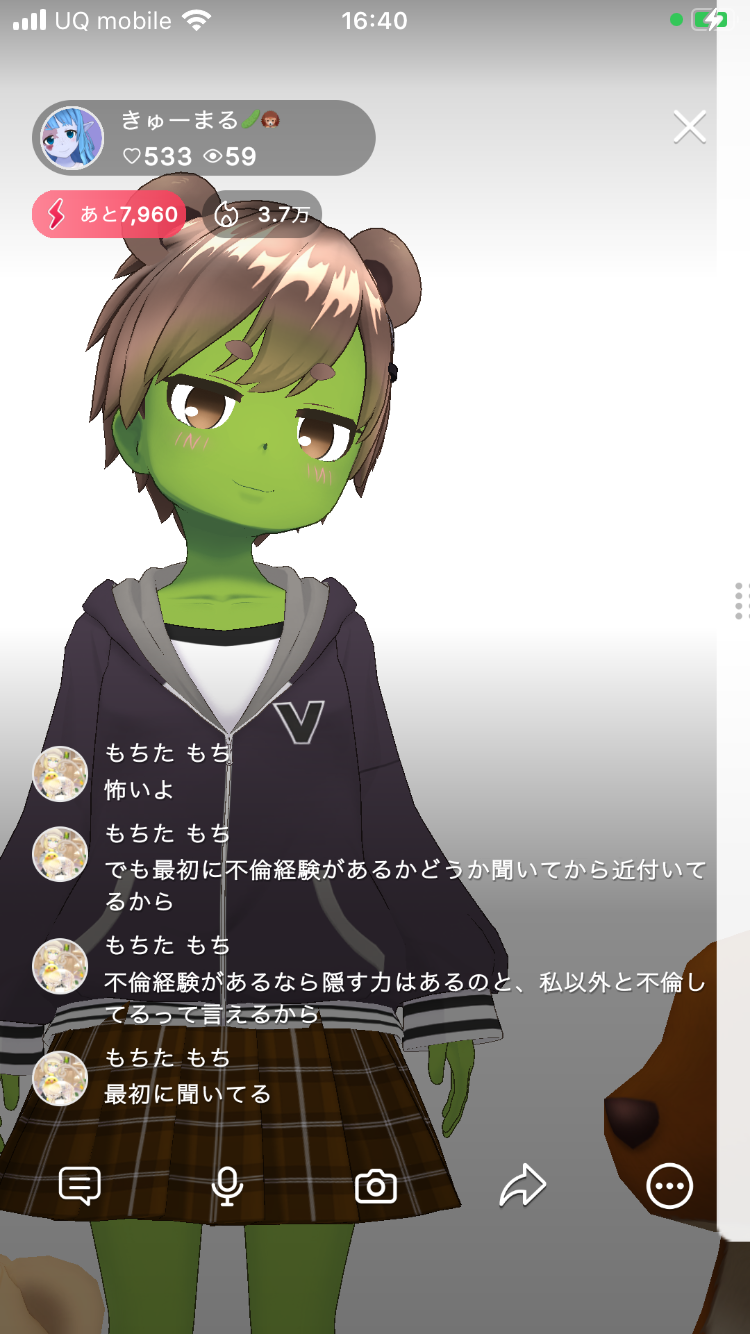Open the comment input icon
This screenshot has width=750, height=1334.
pos(80,1186)
